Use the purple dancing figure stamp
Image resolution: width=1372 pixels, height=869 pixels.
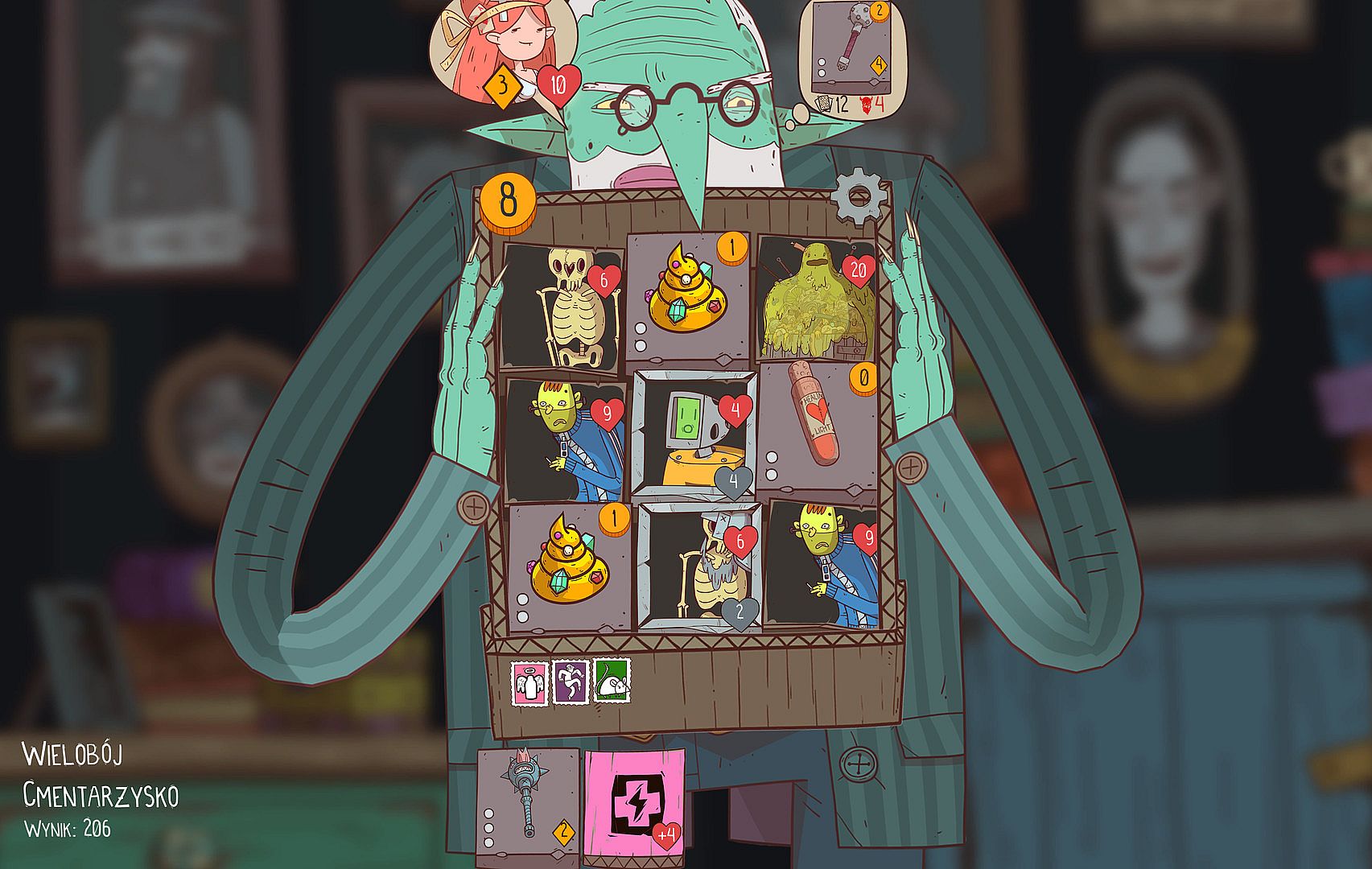click(571, 681)
